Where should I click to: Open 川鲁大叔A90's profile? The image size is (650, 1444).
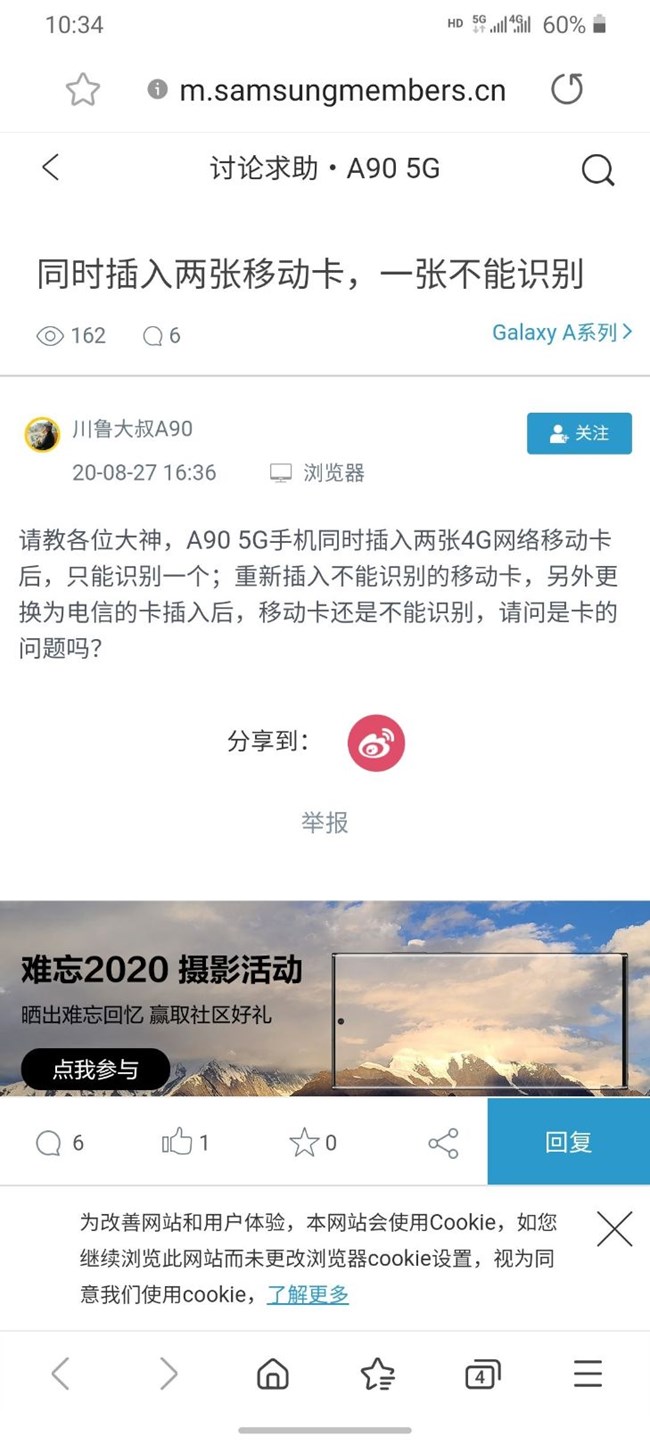pos(132,430)
